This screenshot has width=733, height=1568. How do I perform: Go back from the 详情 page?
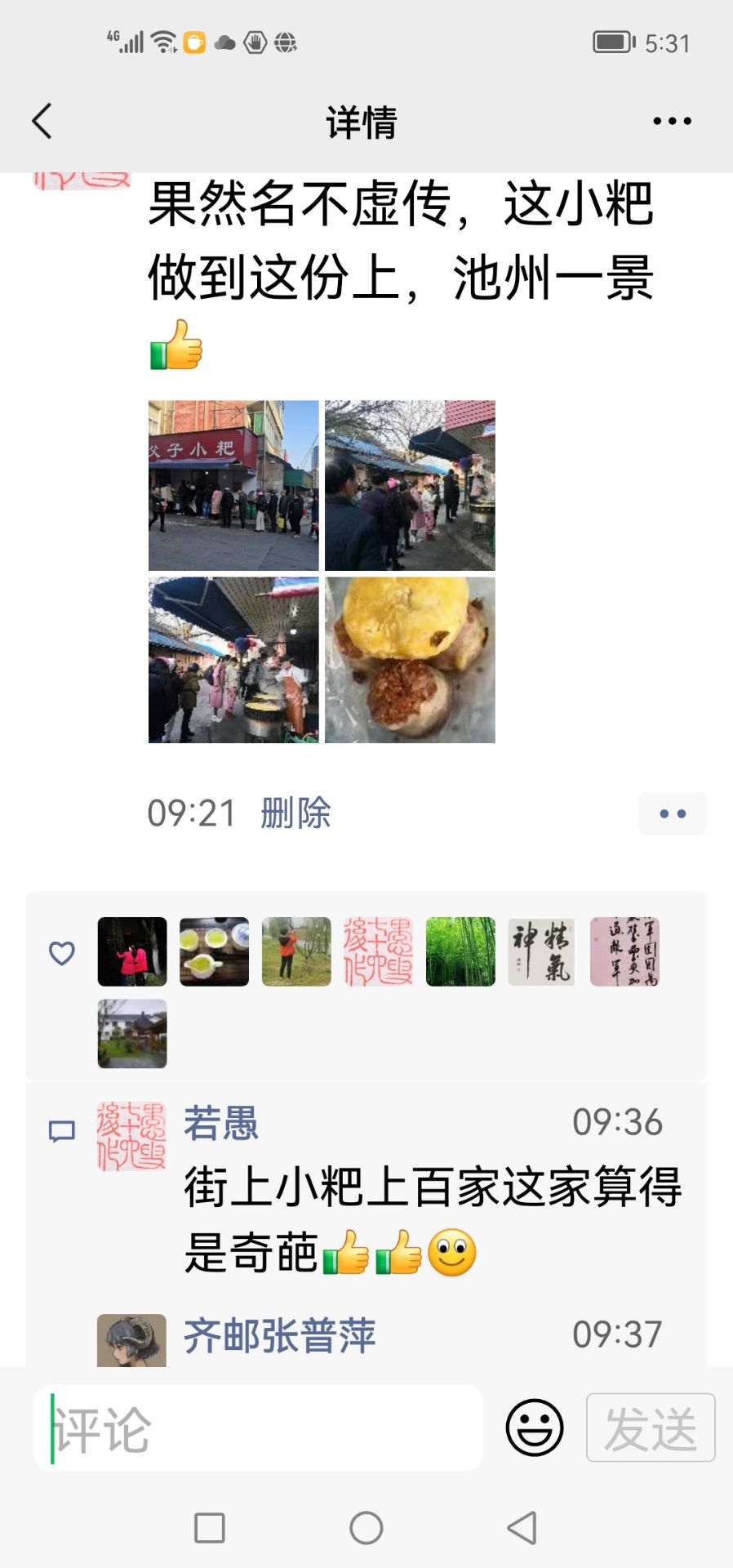point(42,122)
